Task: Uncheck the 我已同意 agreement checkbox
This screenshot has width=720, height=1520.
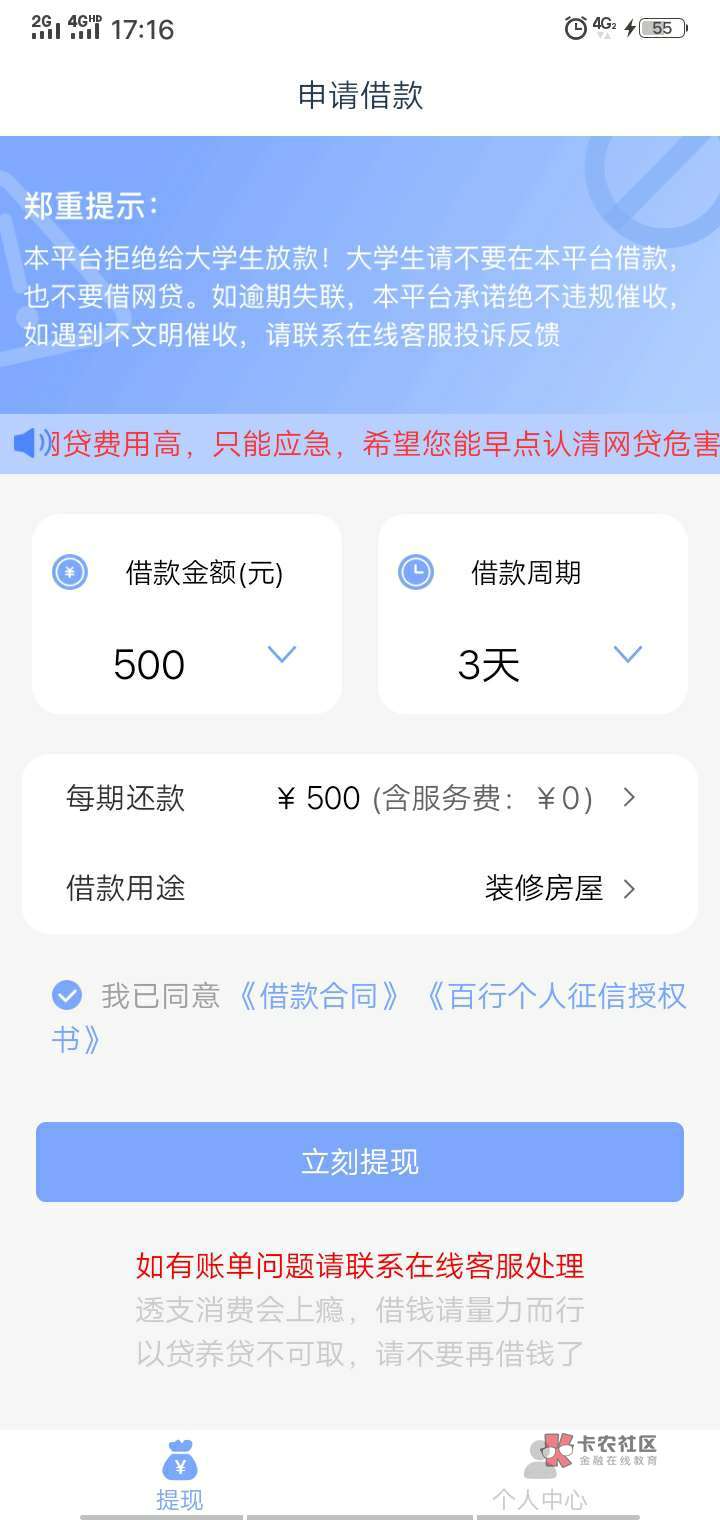Action: [x=67, y=995]
